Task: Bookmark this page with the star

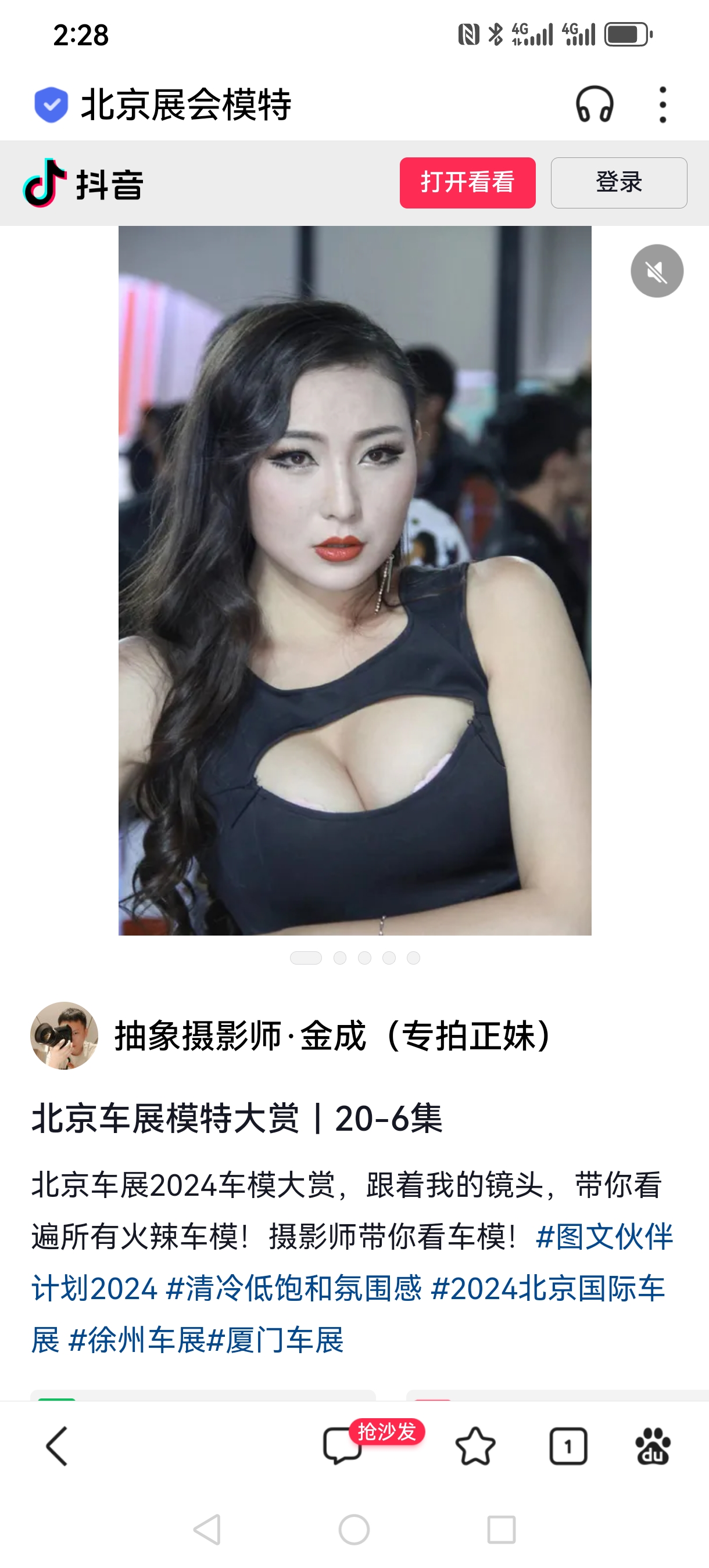Action: click(475, 1446)
